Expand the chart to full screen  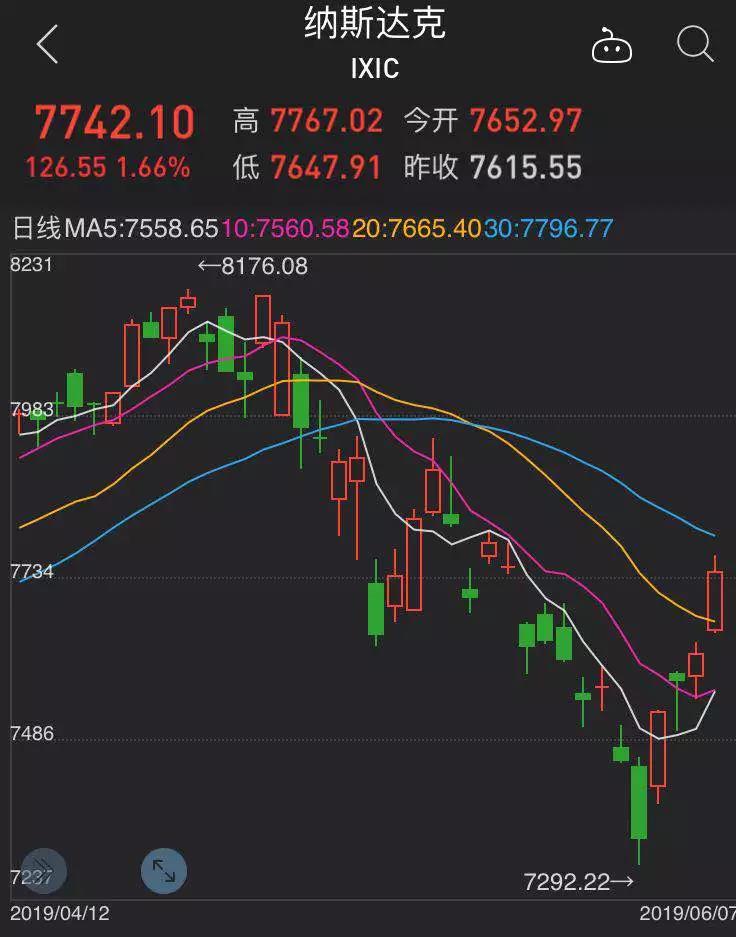tap(164, 871)
